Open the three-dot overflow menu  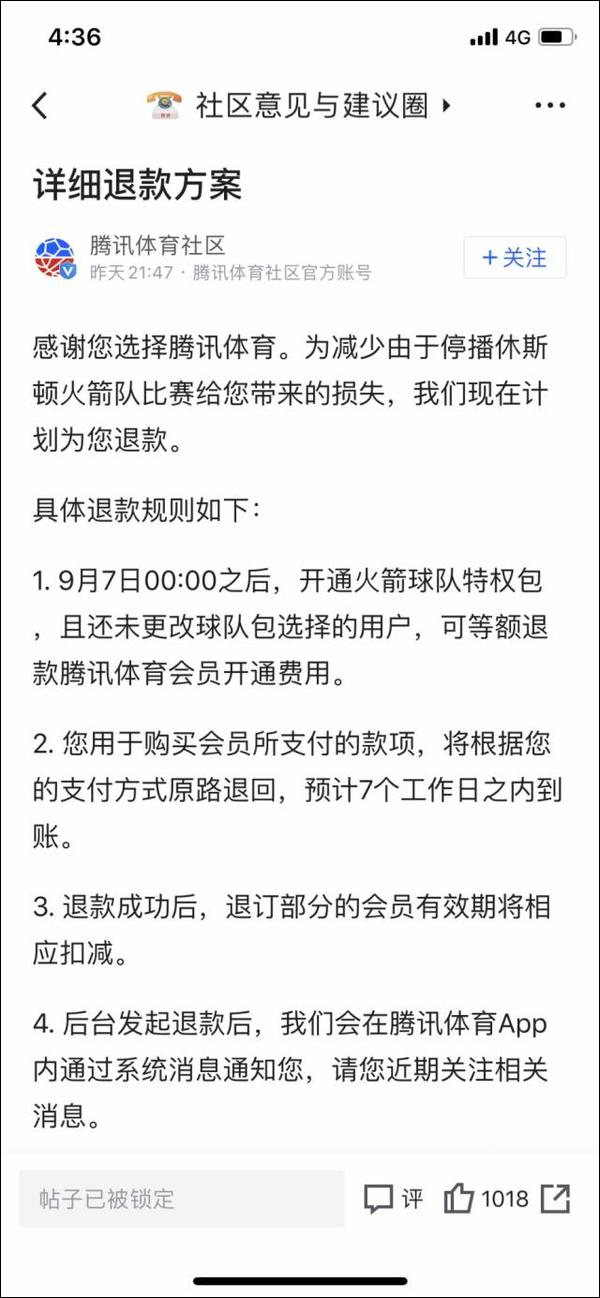tap(551, 105)
